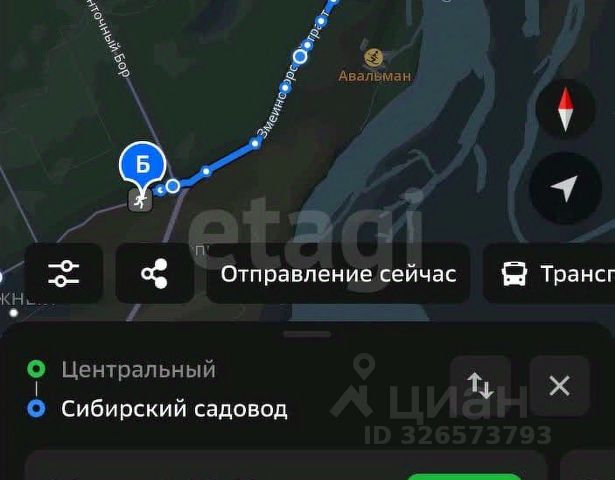
Task: Swap start and destination points
Action: (480, 385)
